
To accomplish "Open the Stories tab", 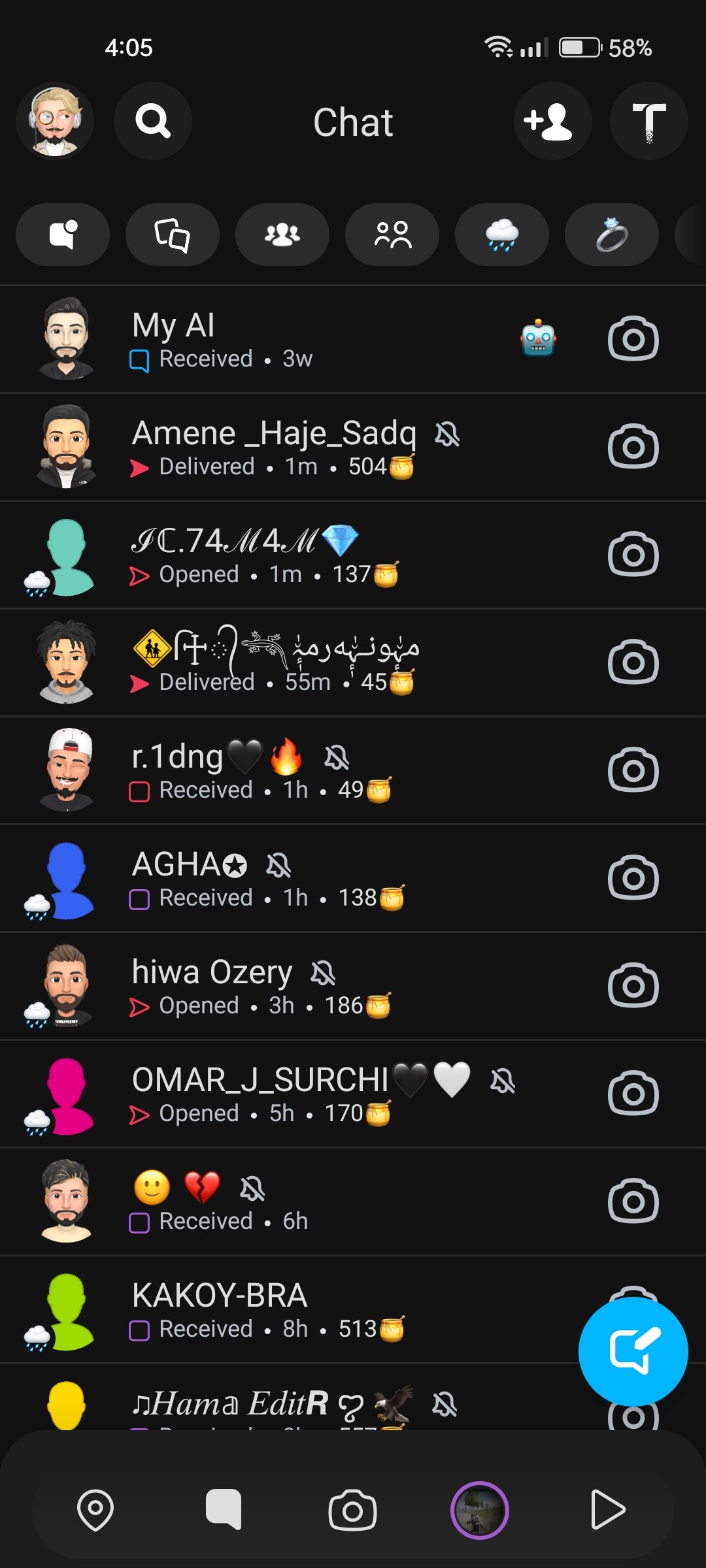I will [x=480, y=1511].
